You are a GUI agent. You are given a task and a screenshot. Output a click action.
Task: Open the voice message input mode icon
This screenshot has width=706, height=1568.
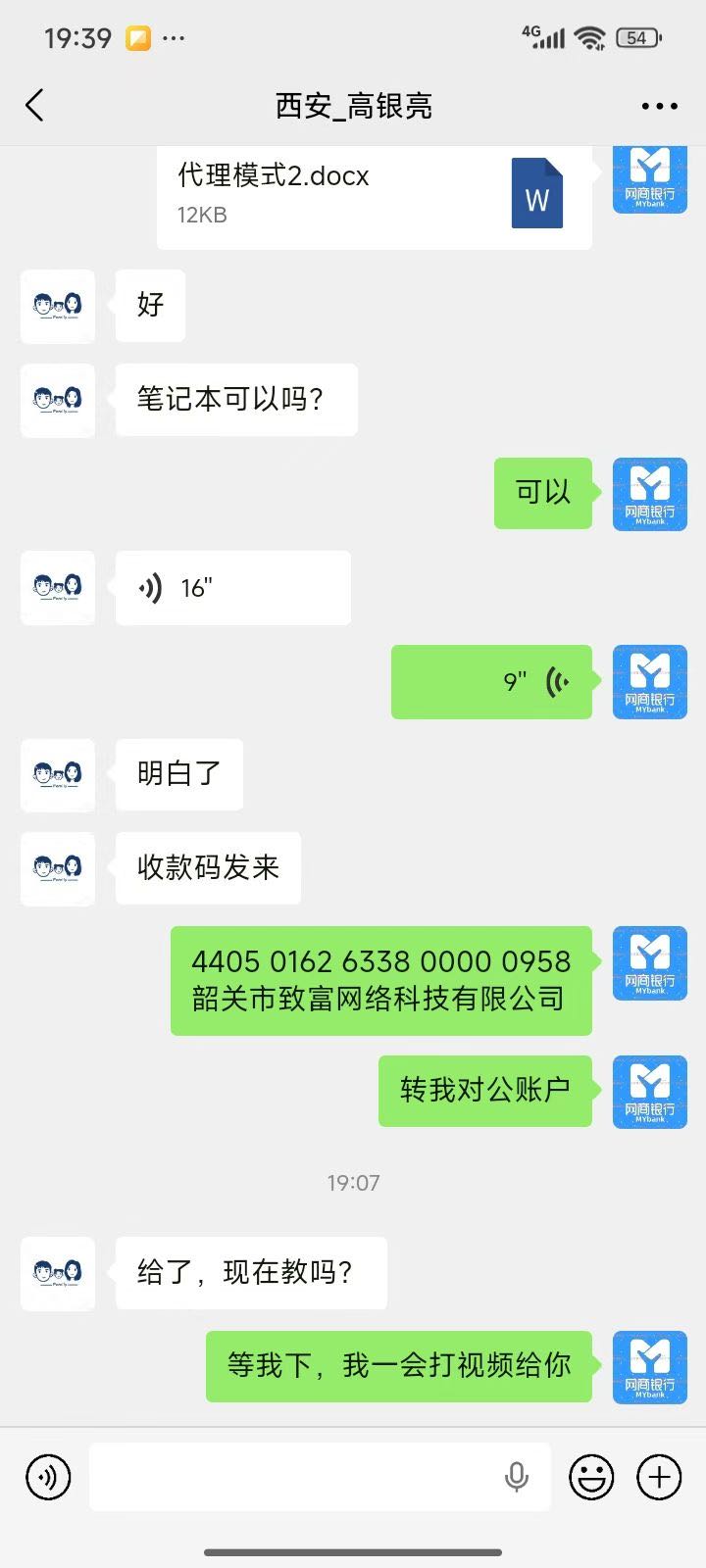pyautogui.click(x=47, y=1477)
